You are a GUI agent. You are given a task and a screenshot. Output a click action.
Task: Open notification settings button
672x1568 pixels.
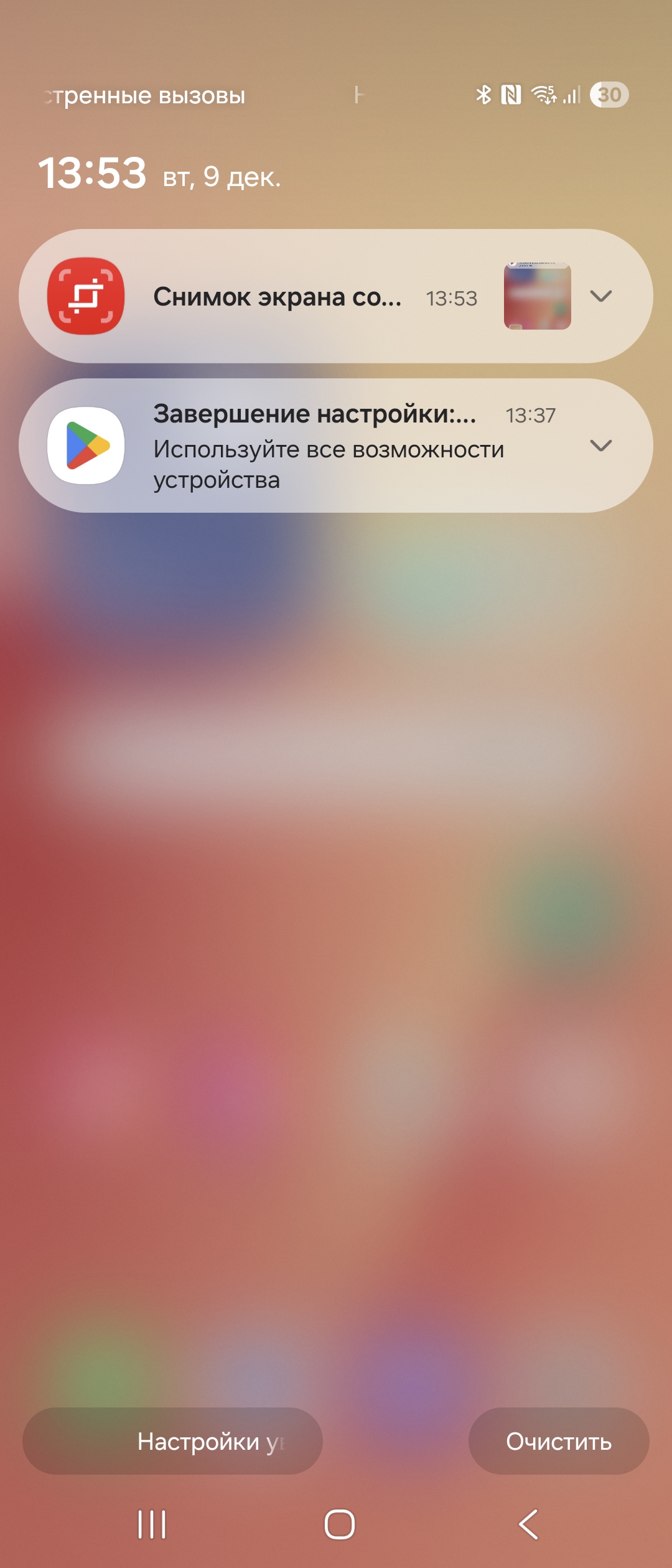pos(173,1441)
